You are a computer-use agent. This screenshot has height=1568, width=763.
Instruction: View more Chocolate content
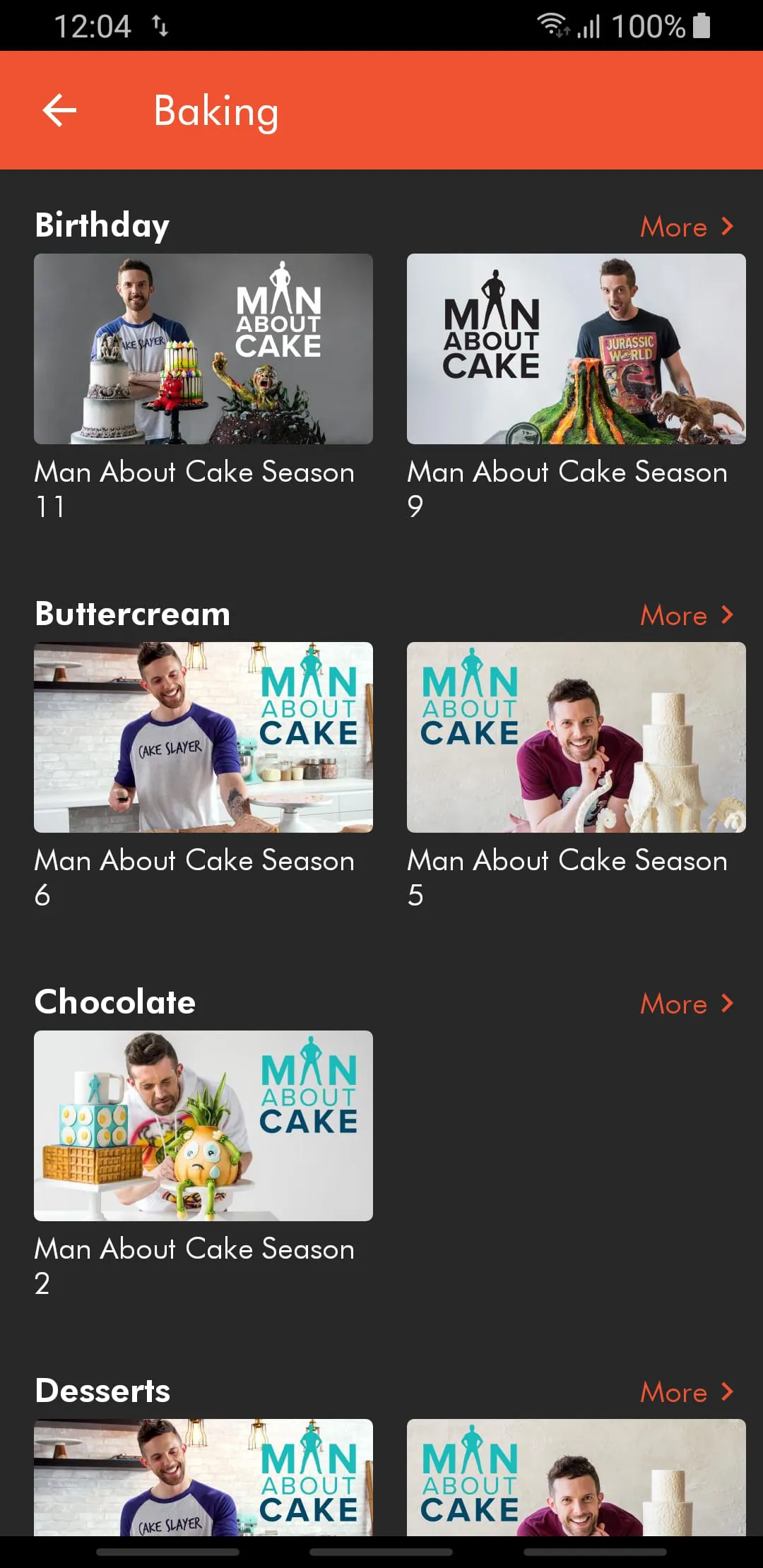687,1004
